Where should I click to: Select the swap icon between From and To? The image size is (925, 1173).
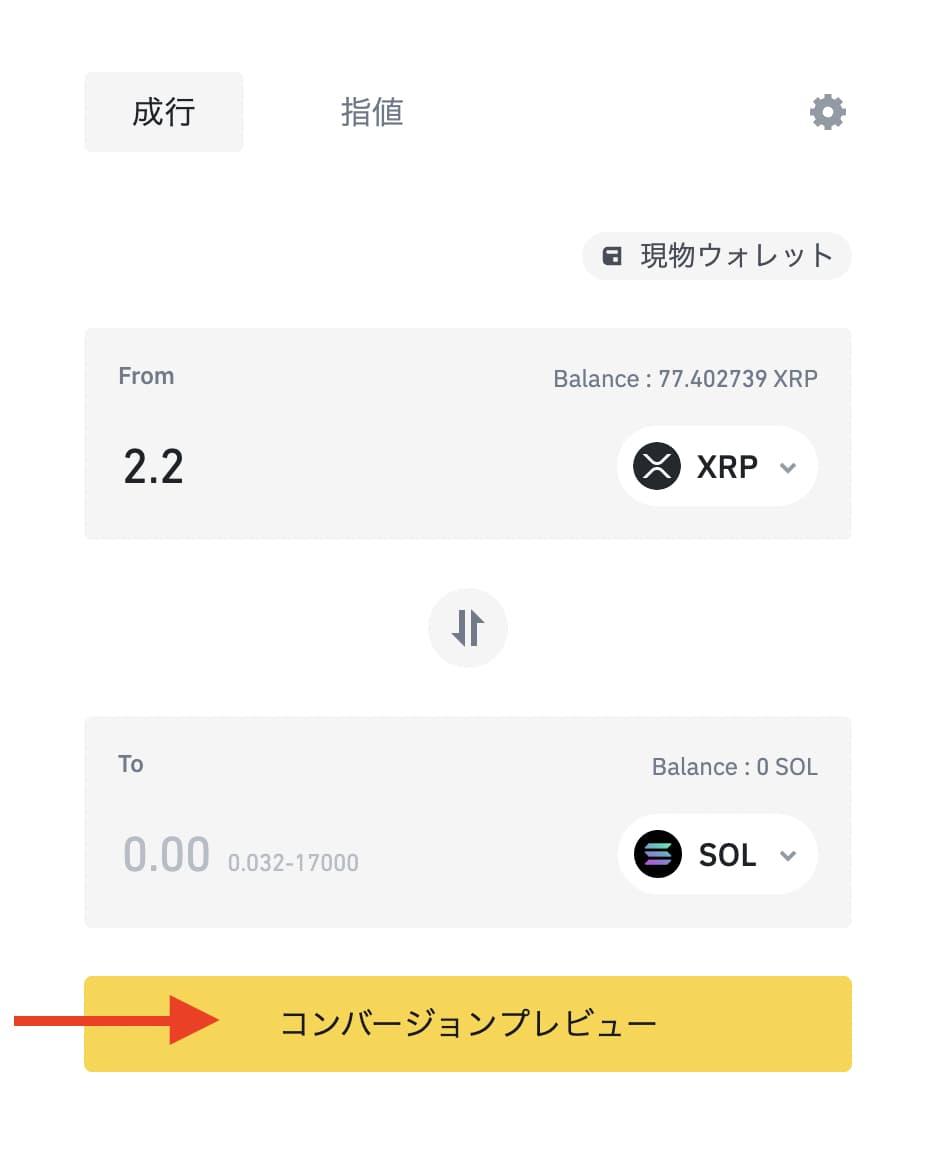pyautogui.click(x=468, y=628)
